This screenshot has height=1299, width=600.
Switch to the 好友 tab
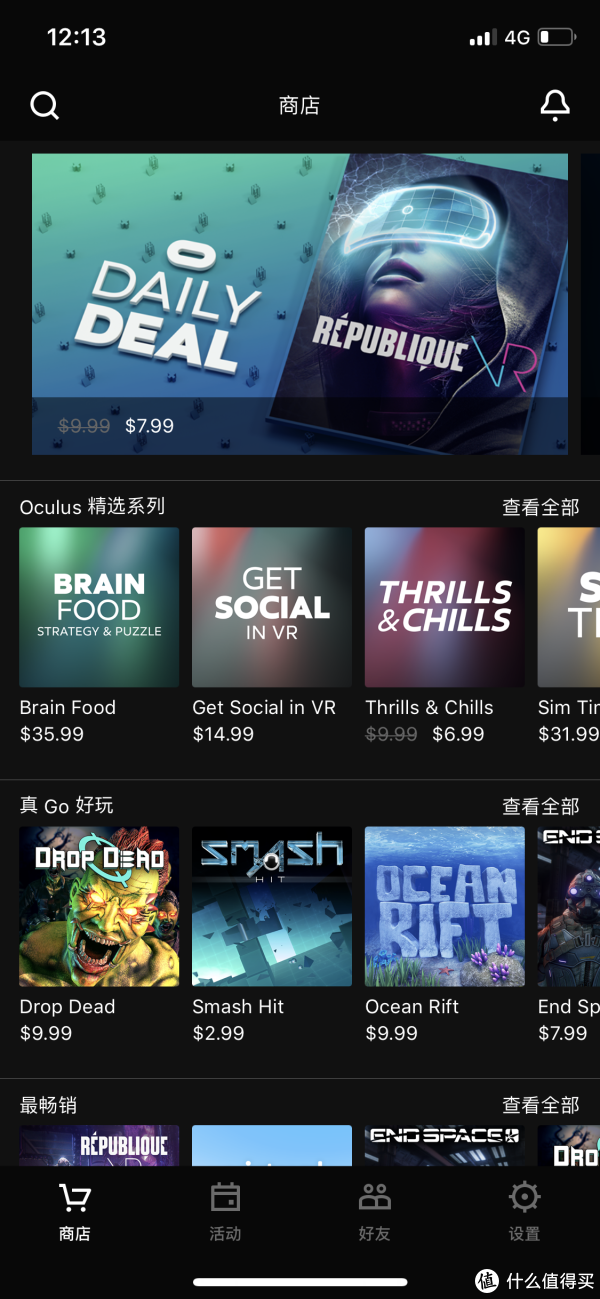click(x=374, y=1211)
